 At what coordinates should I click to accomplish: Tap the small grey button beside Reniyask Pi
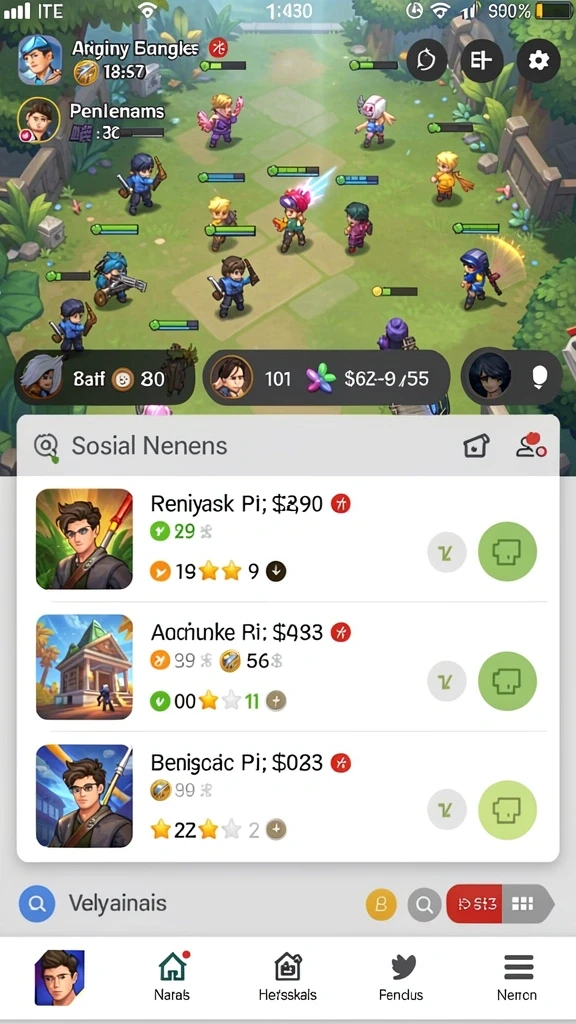coord(447,552)
